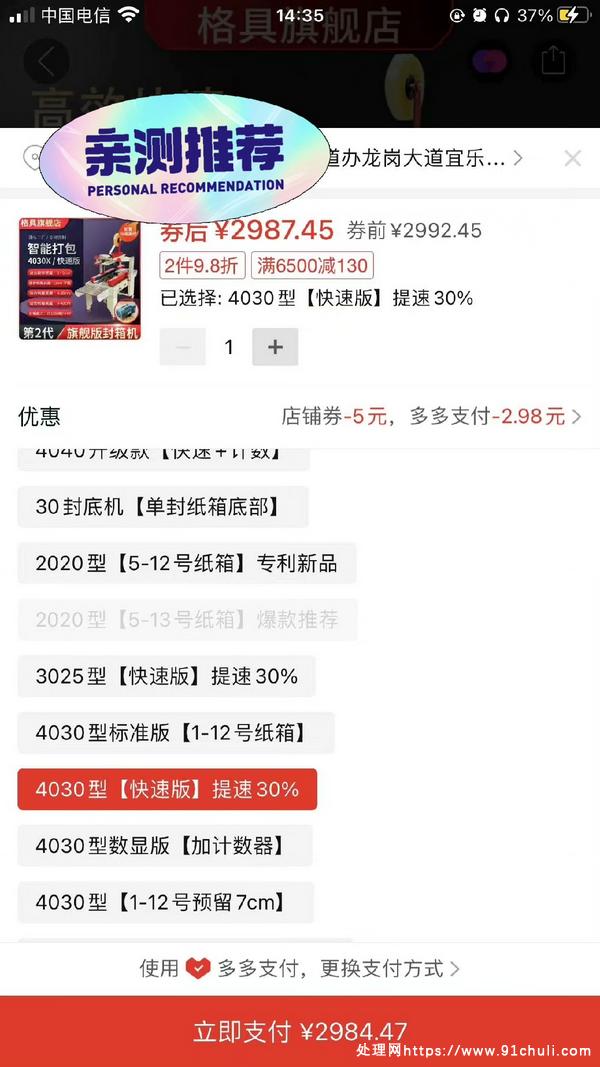600x1067 pixels.
Task: Increase quantity with the plus button
Action: point(275,347)
